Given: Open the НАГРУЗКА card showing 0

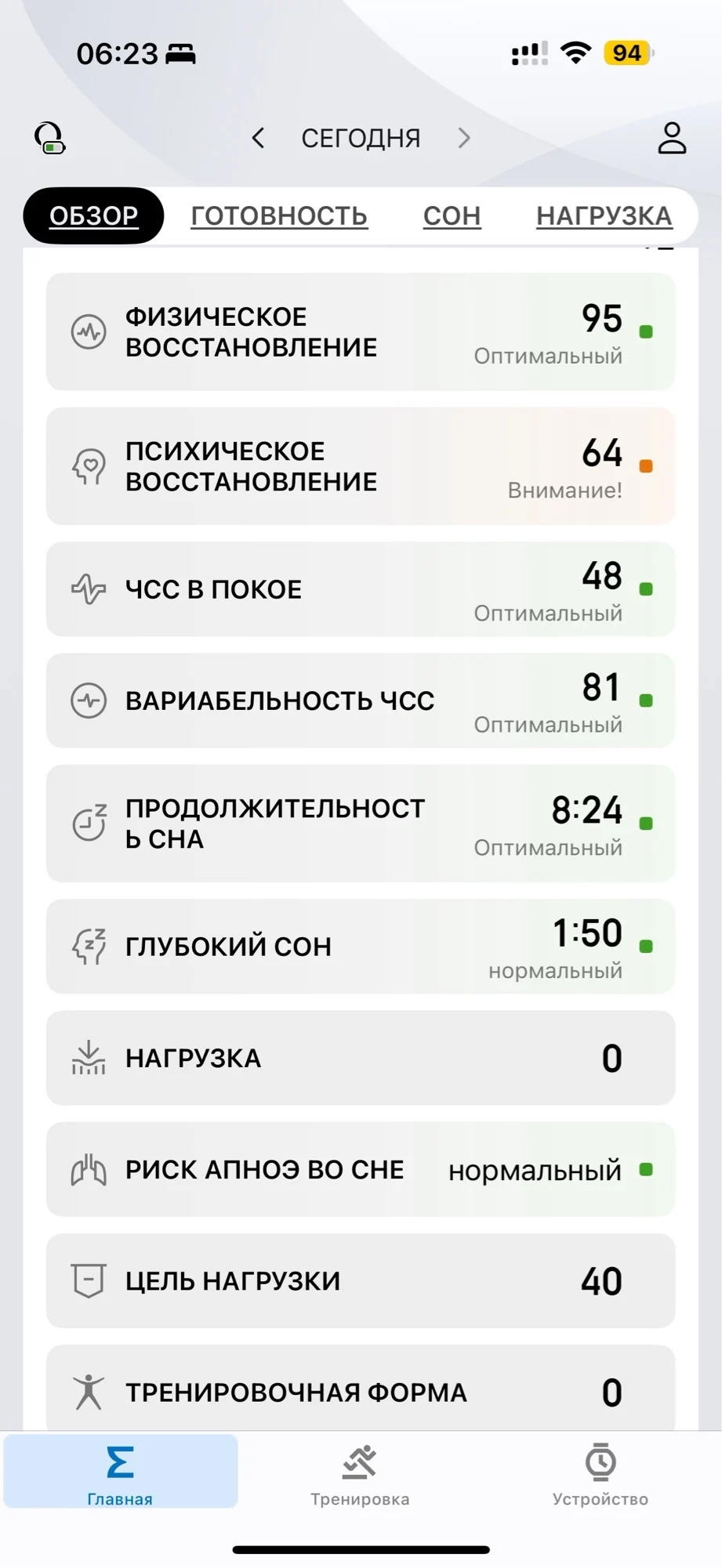Looking at the screenshot, I should pyautogui.click(x=360, y=1058).
